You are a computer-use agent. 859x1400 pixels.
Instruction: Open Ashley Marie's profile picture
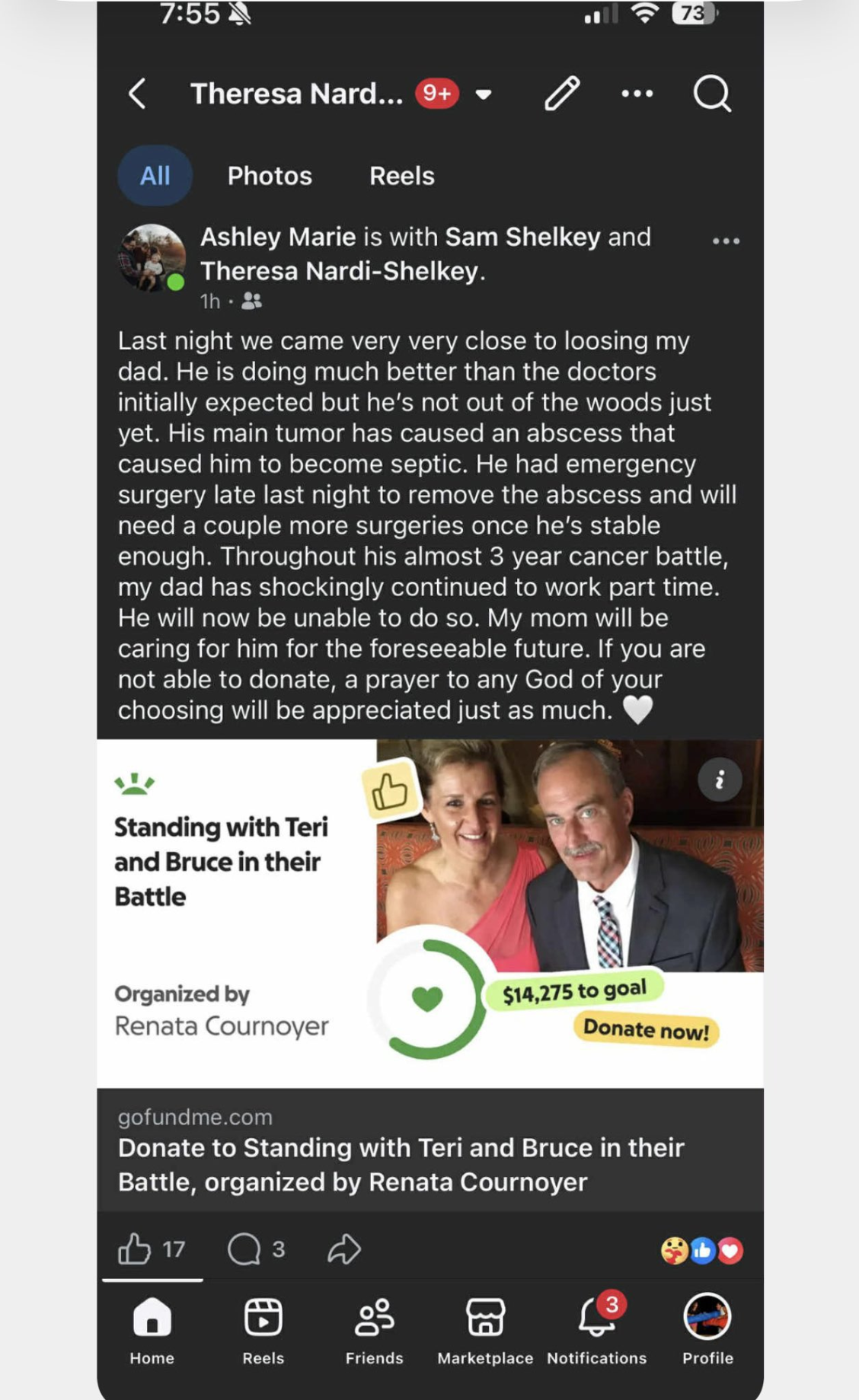click(x=152, y=257)
